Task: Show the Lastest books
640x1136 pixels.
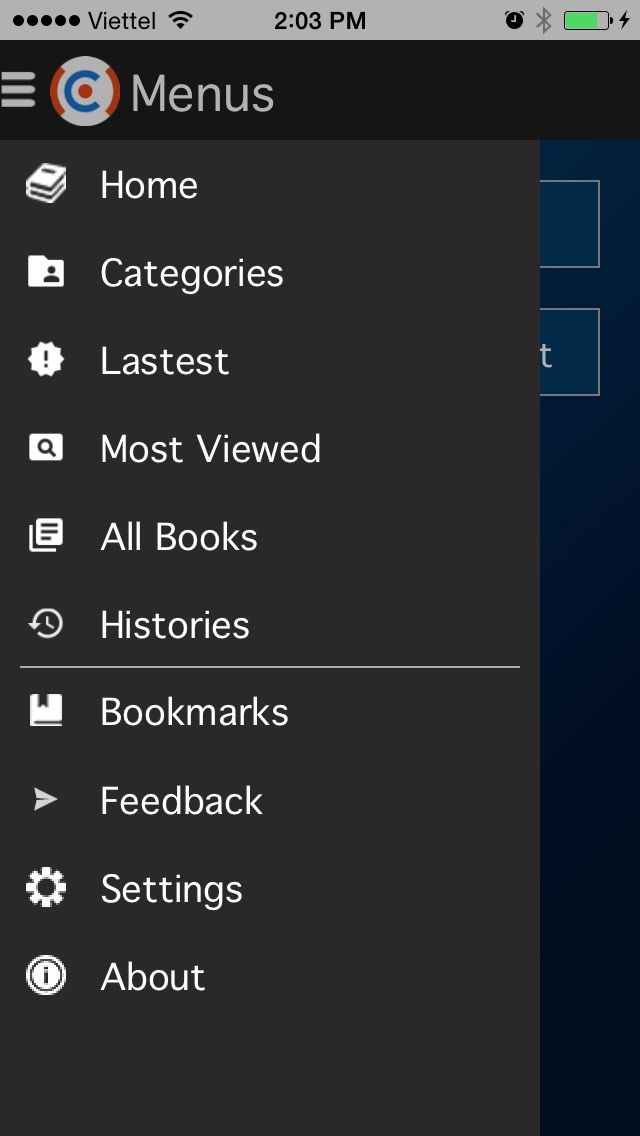Action: 164,361
